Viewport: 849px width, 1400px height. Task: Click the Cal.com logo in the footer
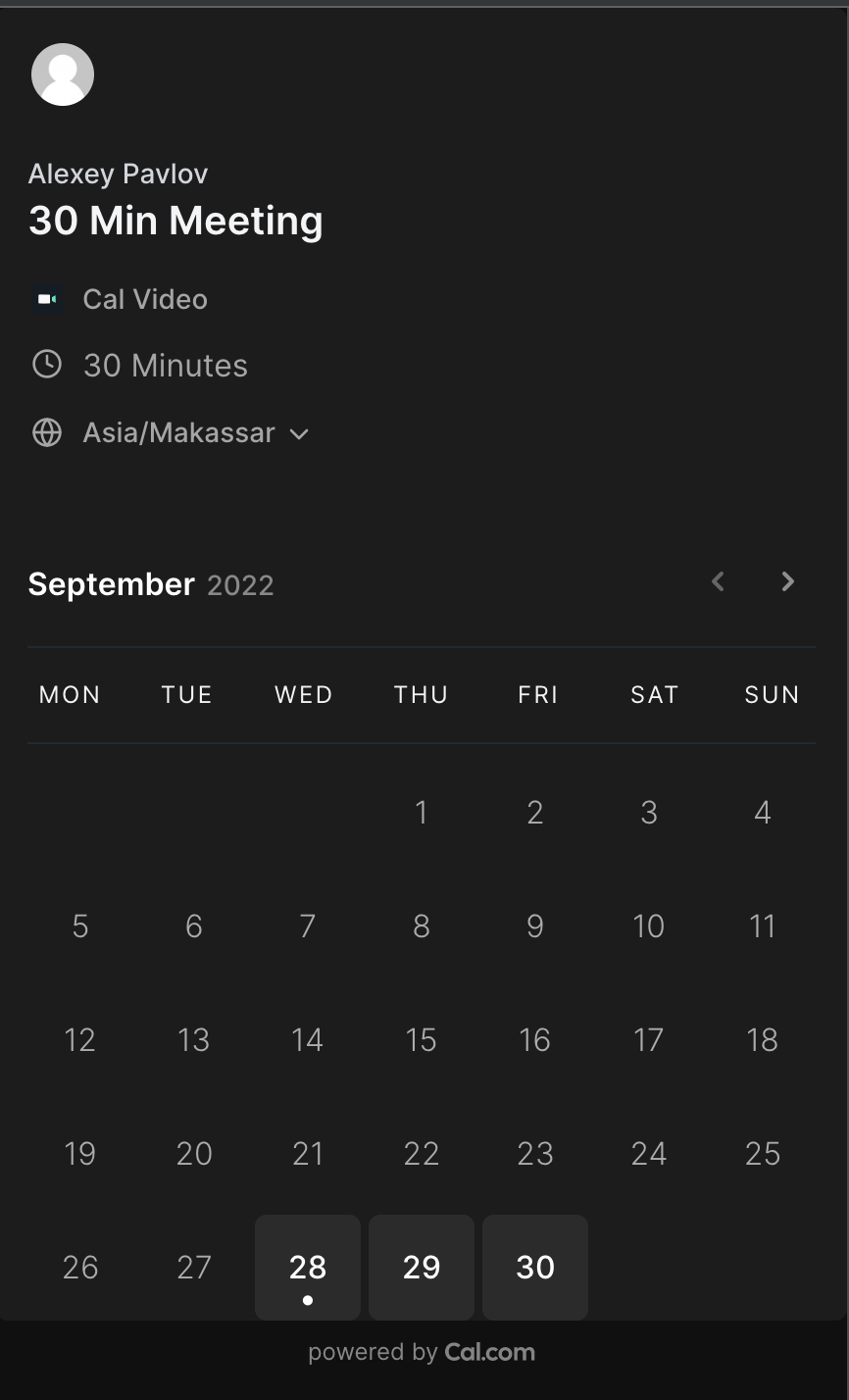(x=489, y=1351)
